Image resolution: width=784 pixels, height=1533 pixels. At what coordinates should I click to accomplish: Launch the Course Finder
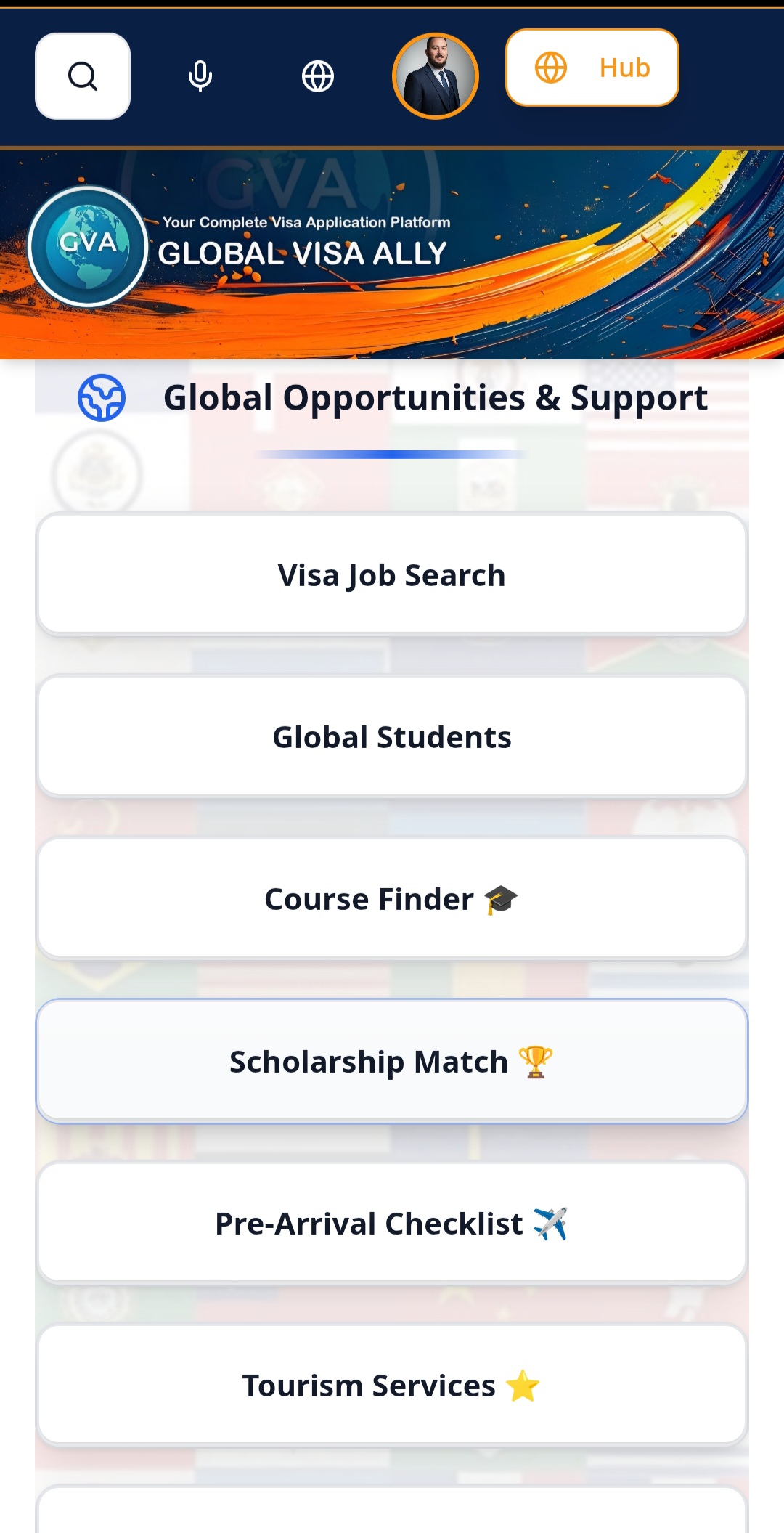(392, 899)
